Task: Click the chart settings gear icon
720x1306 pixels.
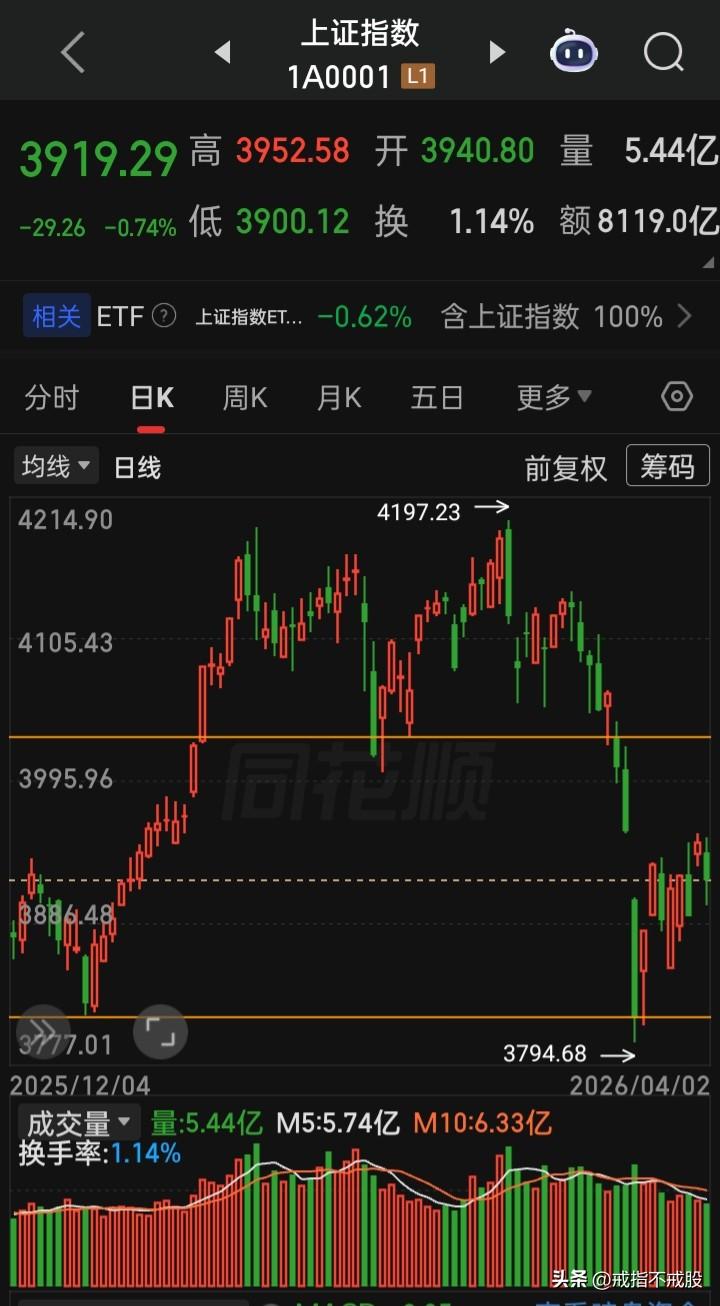Action: [x=675, y=397]
